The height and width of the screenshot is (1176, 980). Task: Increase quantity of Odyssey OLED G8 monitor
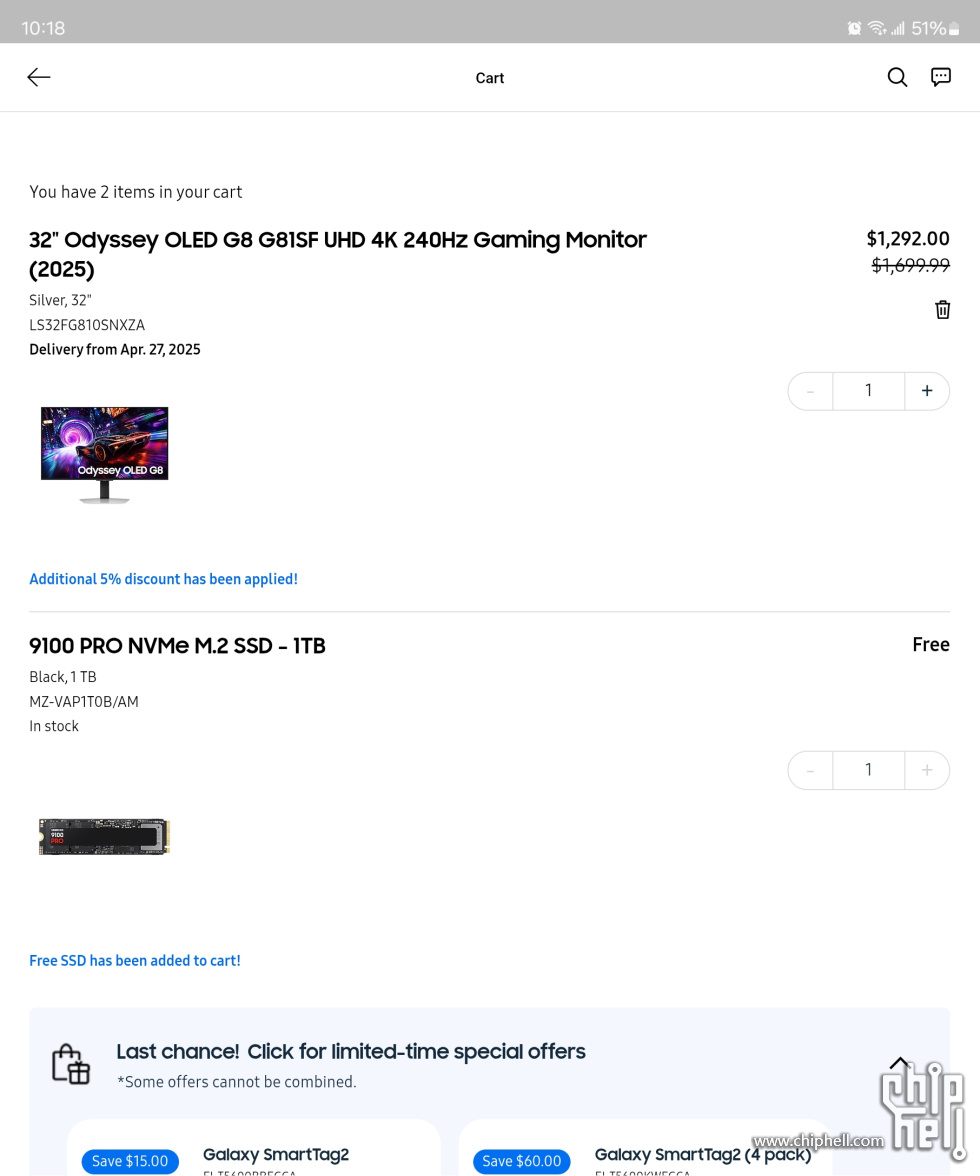(x=927, y=391)
